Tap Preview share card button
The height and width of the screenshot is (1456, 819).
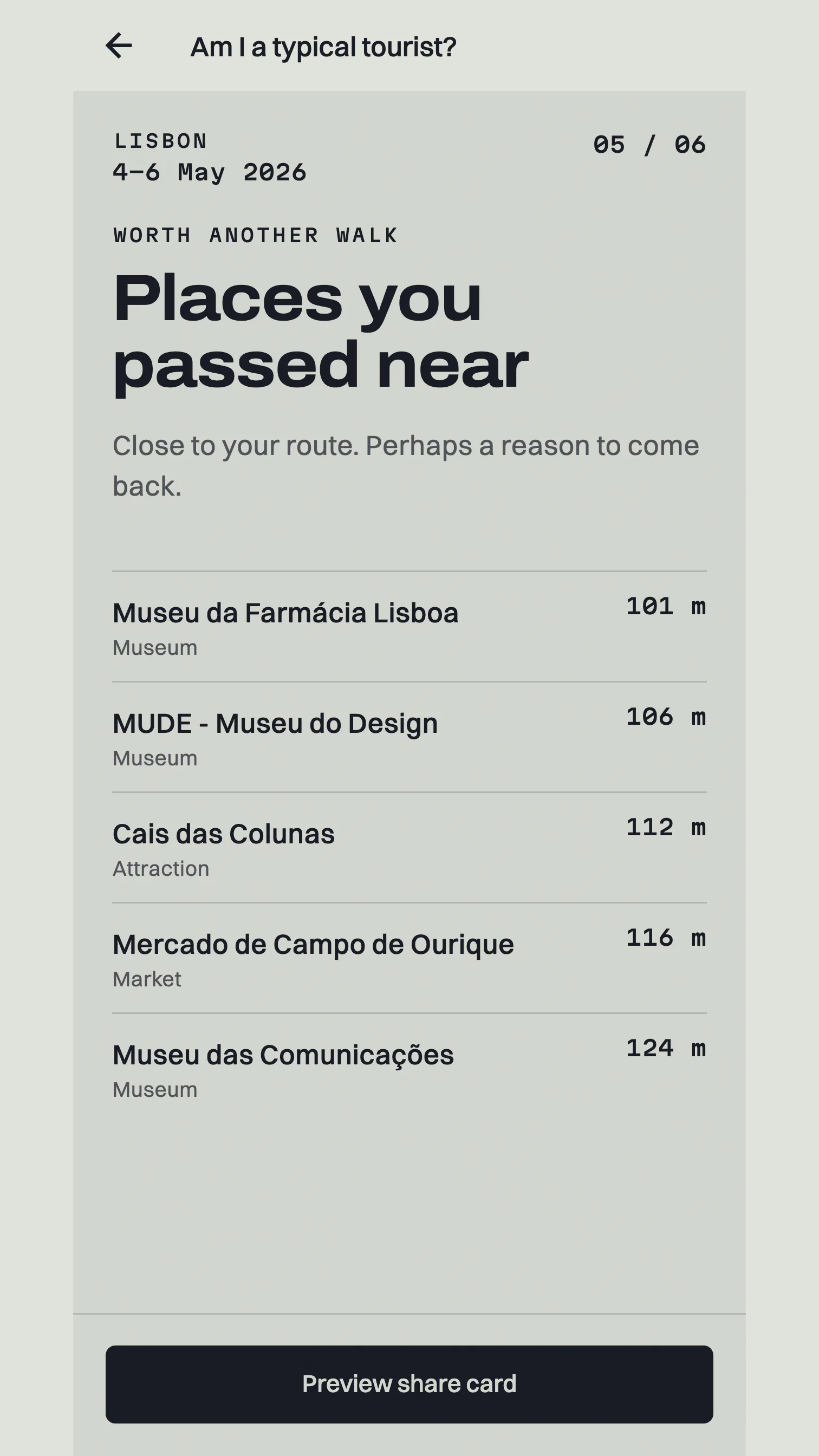tap(409, 1384)
